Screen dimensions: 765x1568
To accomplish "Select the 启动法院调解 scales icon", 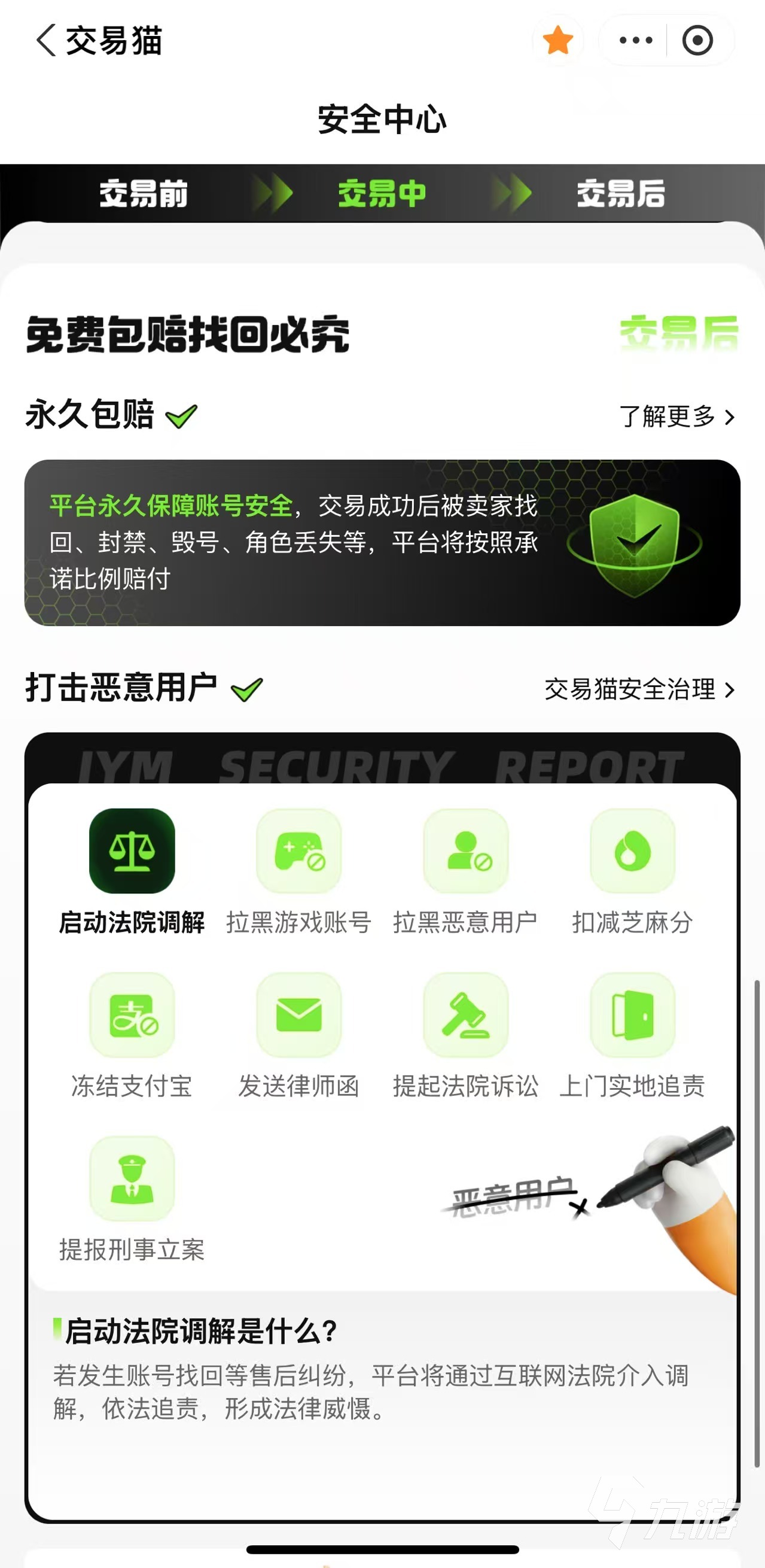I will (133, 852).
